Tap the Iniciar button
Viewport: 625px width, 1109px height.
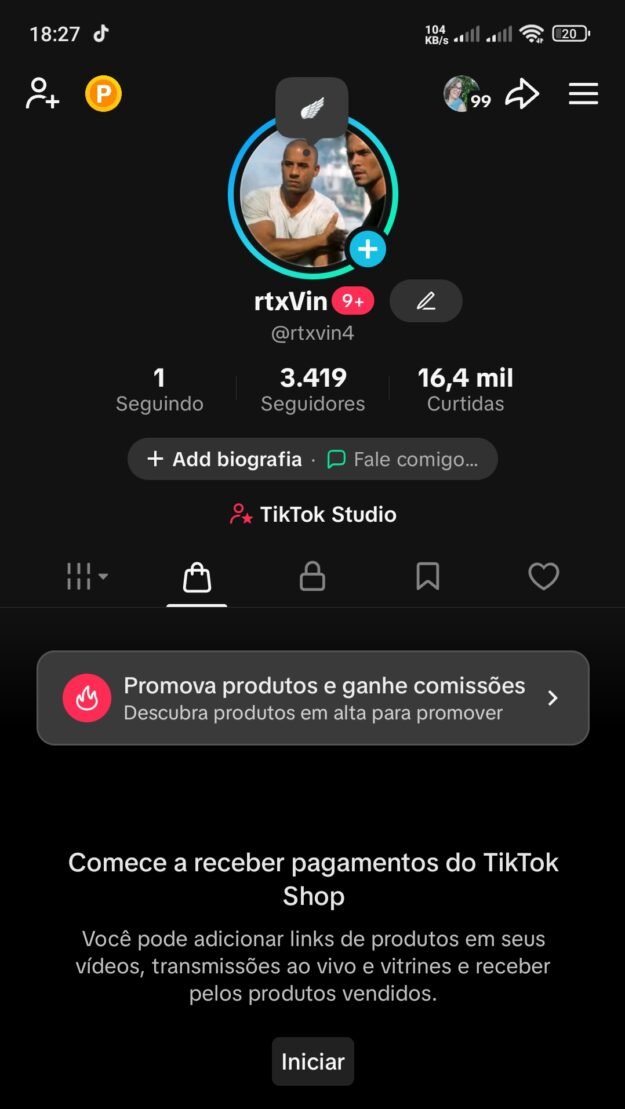[x=313, y=1061]
